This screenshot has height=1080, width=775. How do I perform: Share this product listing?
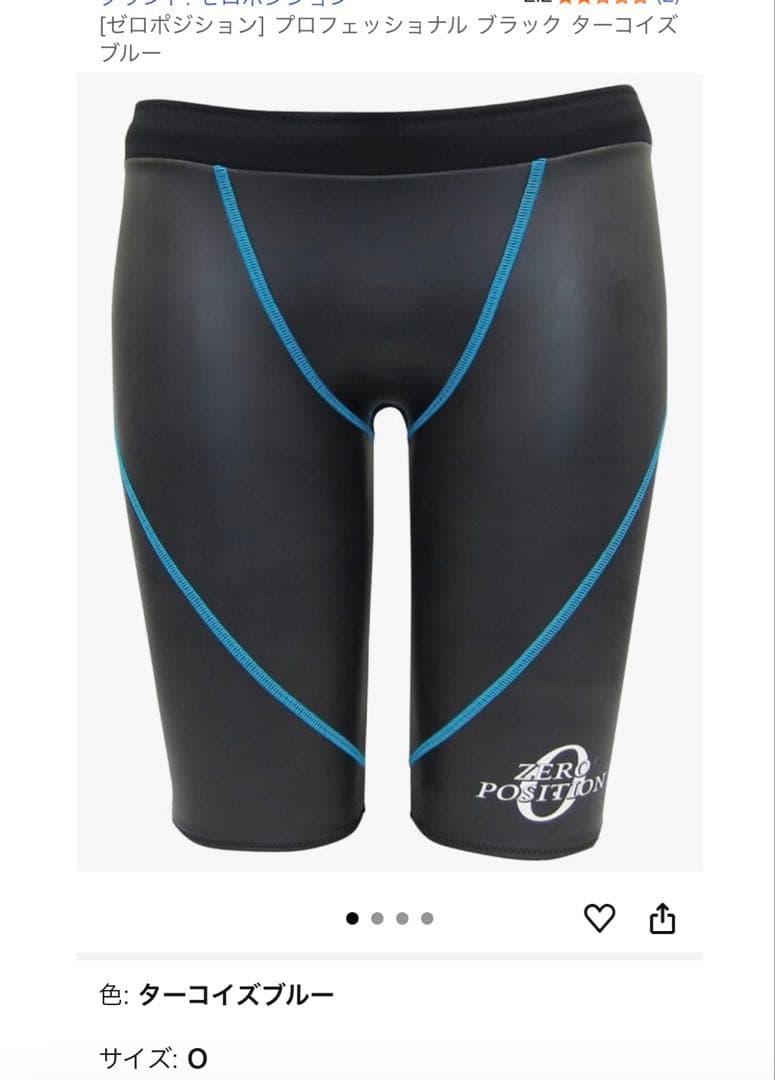click(663, 918)
